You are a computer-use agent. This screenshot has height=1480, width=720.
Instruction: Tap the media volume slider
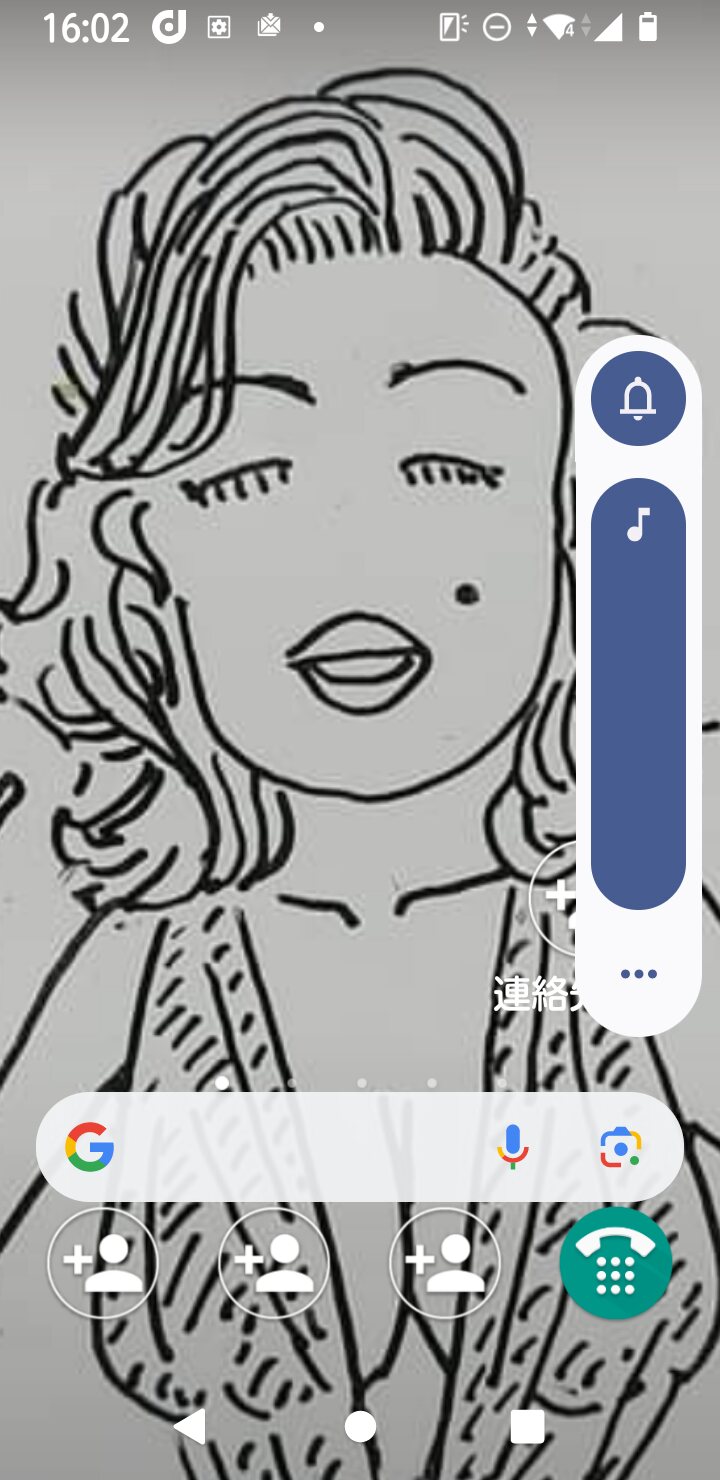pos(638,694)
